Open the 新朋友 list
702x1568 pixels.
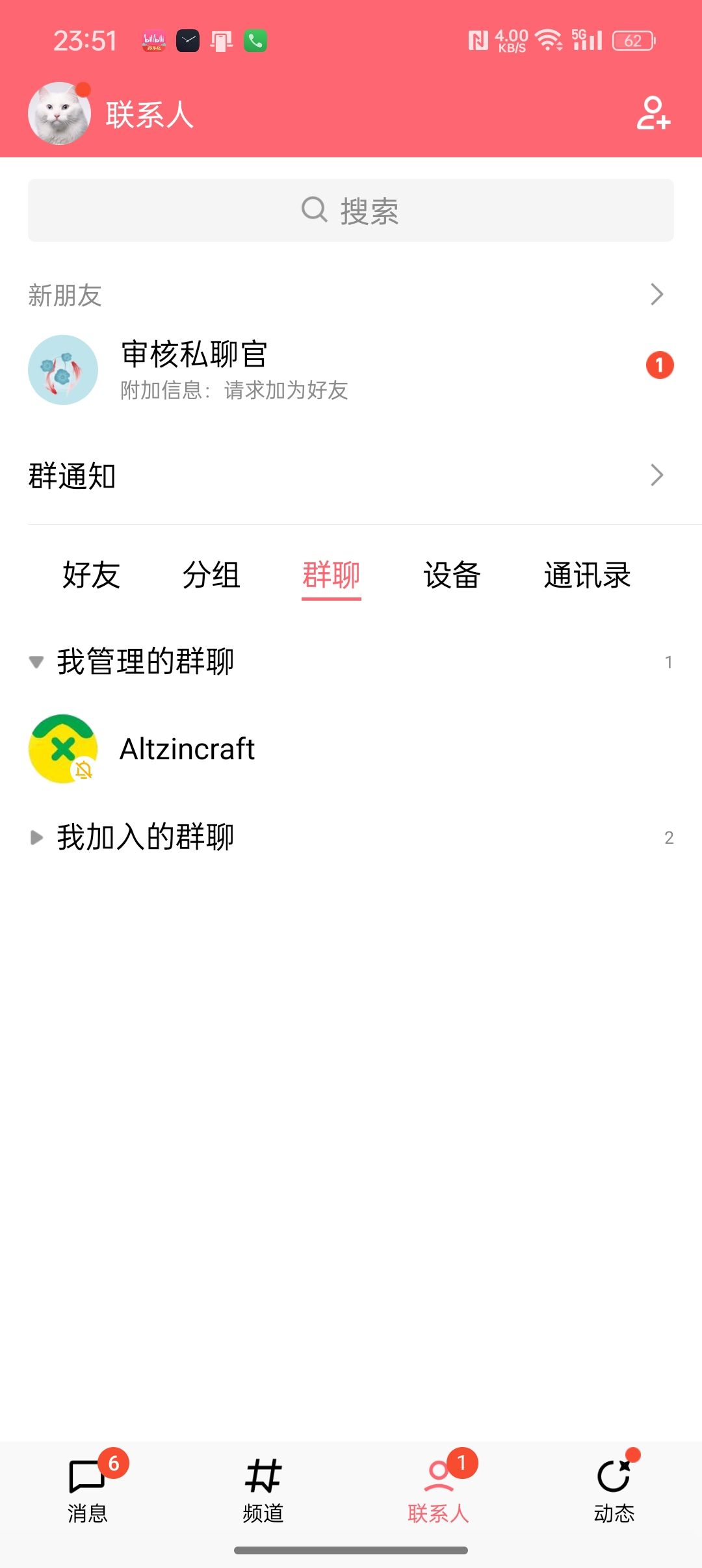(351, 294)
